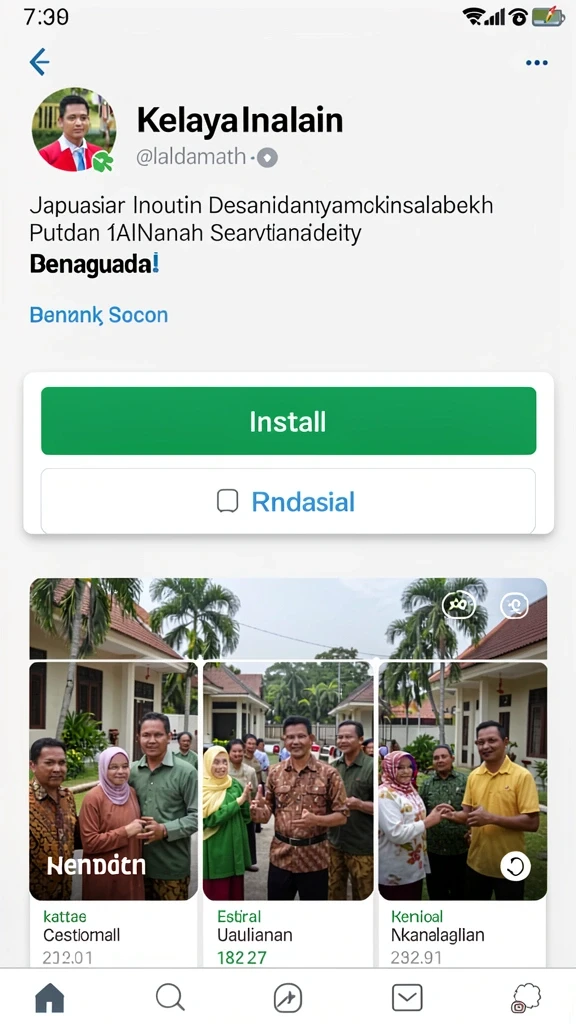Image resolution: width=576 pixels, height=1024 pixels.
Task: Switch to the Home tab
Action: [x=50, y=997]
